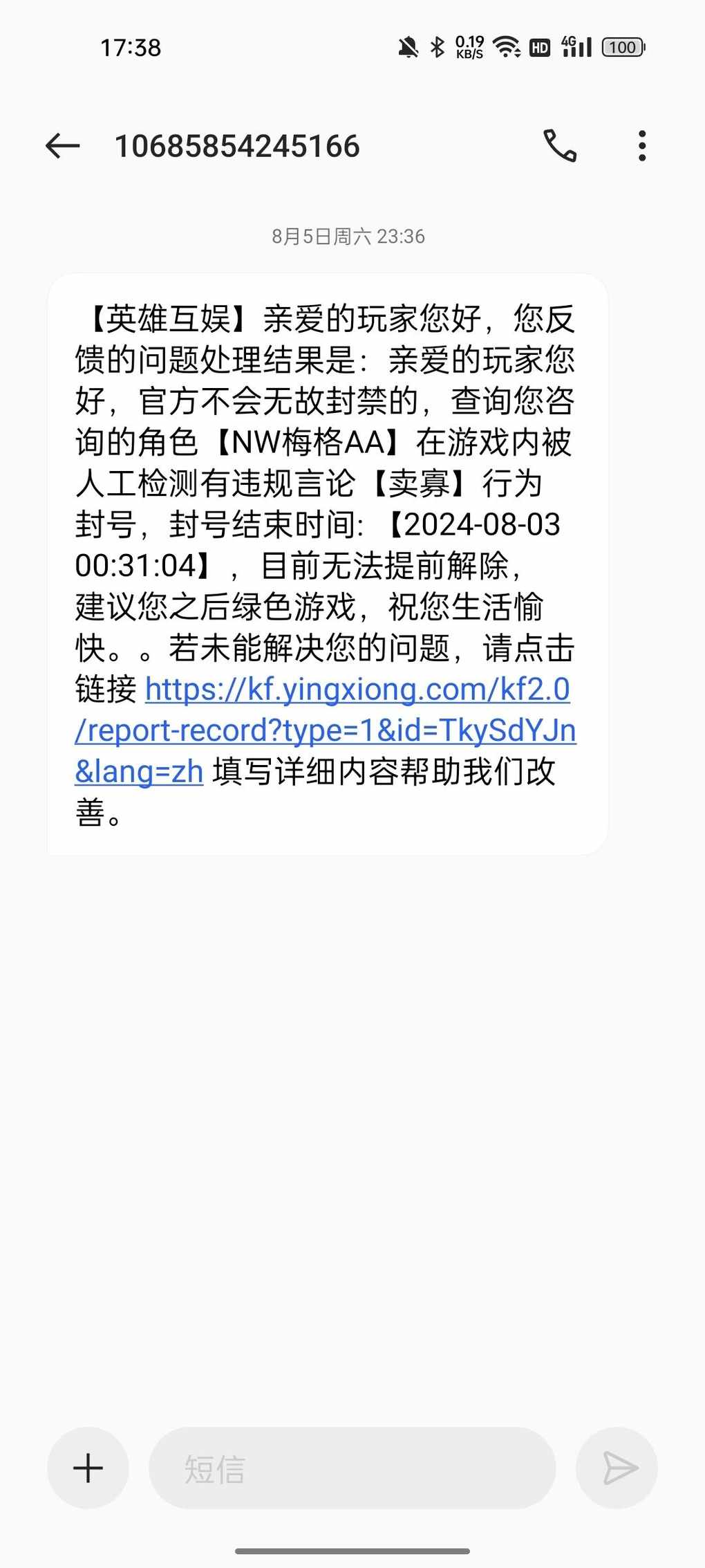Send the message with arrow button

[617, 1468]
